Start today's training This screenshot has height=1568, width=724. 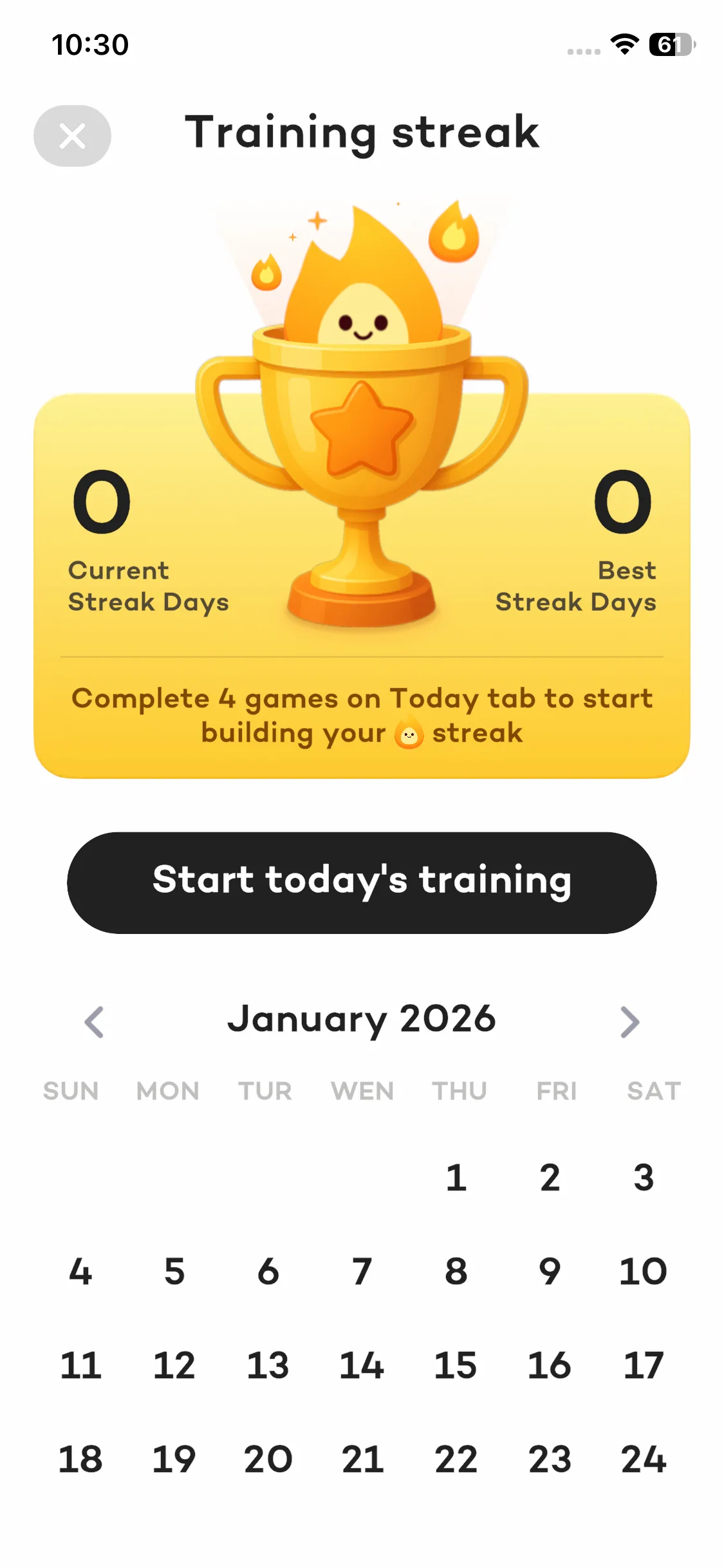tap(362, 882)
